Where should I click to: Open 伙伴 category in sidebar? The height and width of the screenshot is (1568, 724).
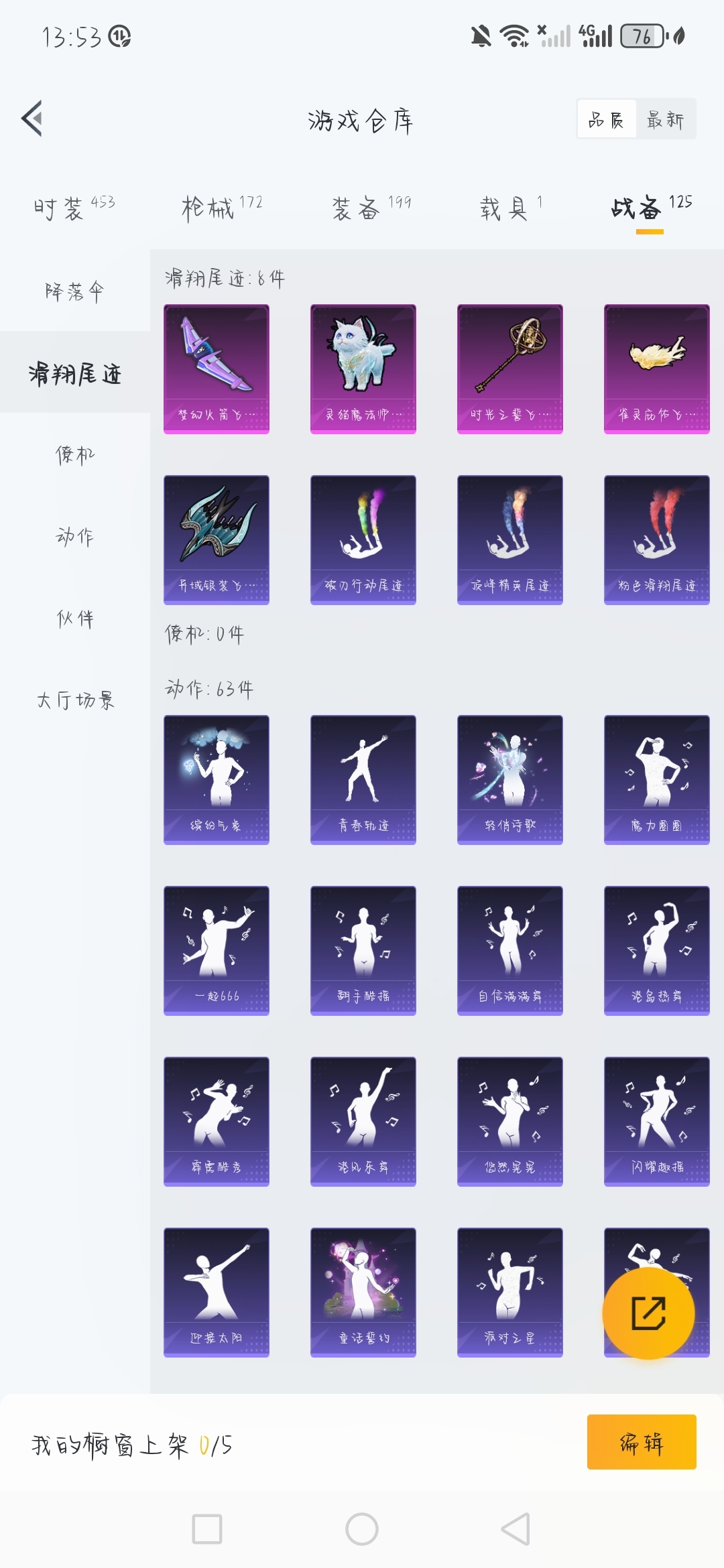(74, 618)
